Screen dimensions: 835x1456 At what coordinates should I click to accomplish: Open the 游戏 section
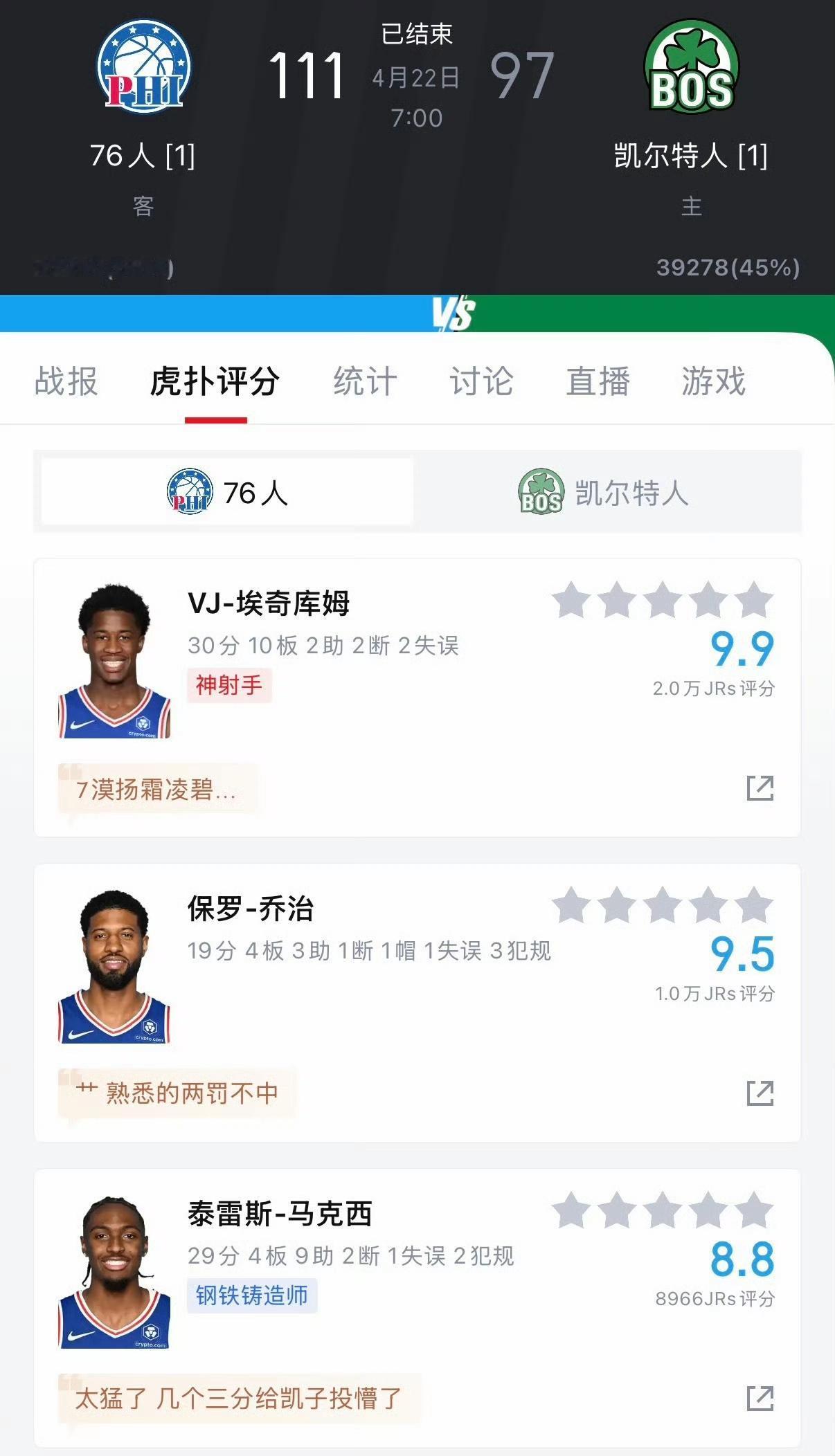(x=712, y=382)
